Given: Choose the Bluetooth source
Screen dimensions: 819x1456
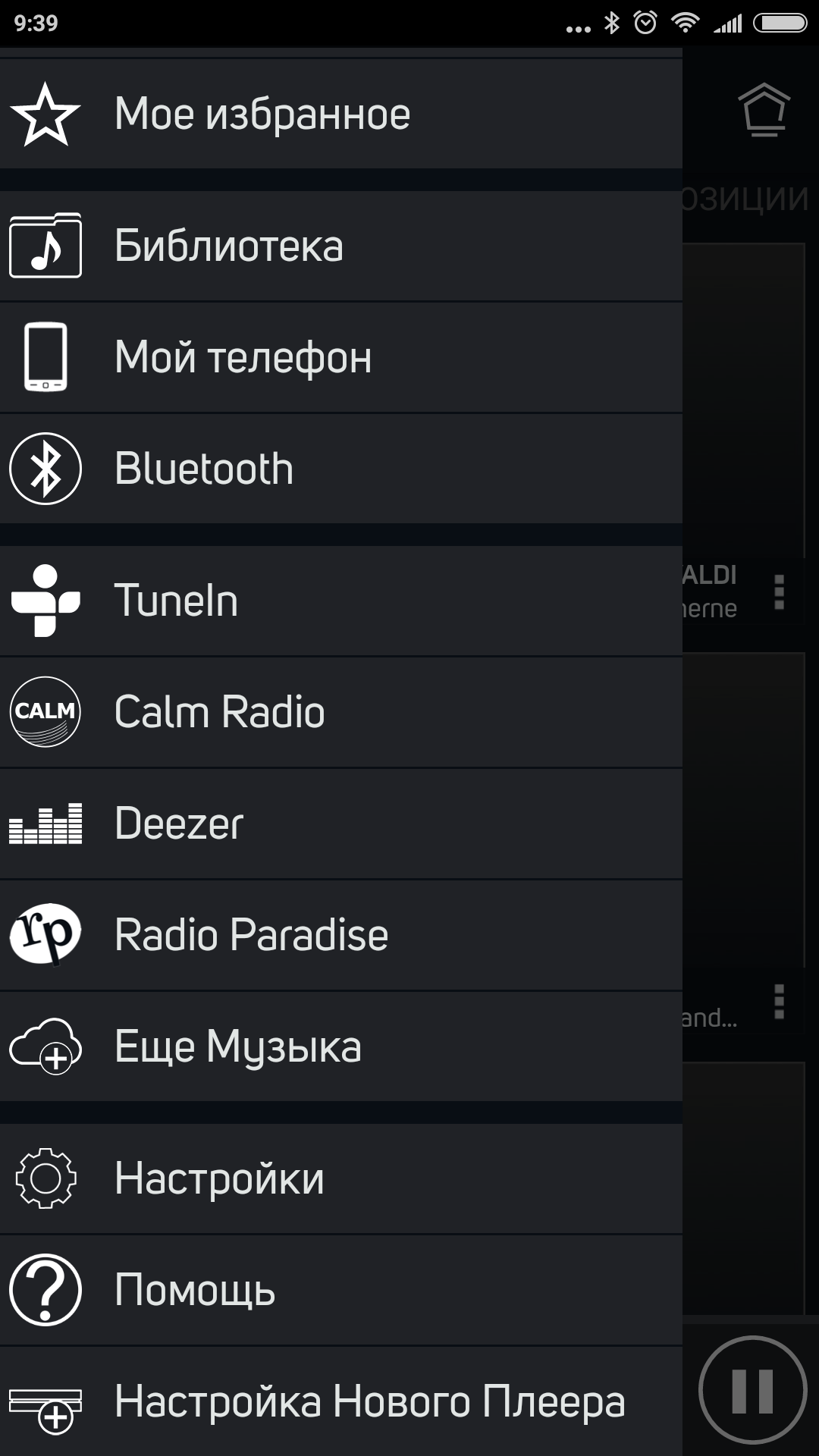Looking at the screenshot, I should (x=341, y=469).
